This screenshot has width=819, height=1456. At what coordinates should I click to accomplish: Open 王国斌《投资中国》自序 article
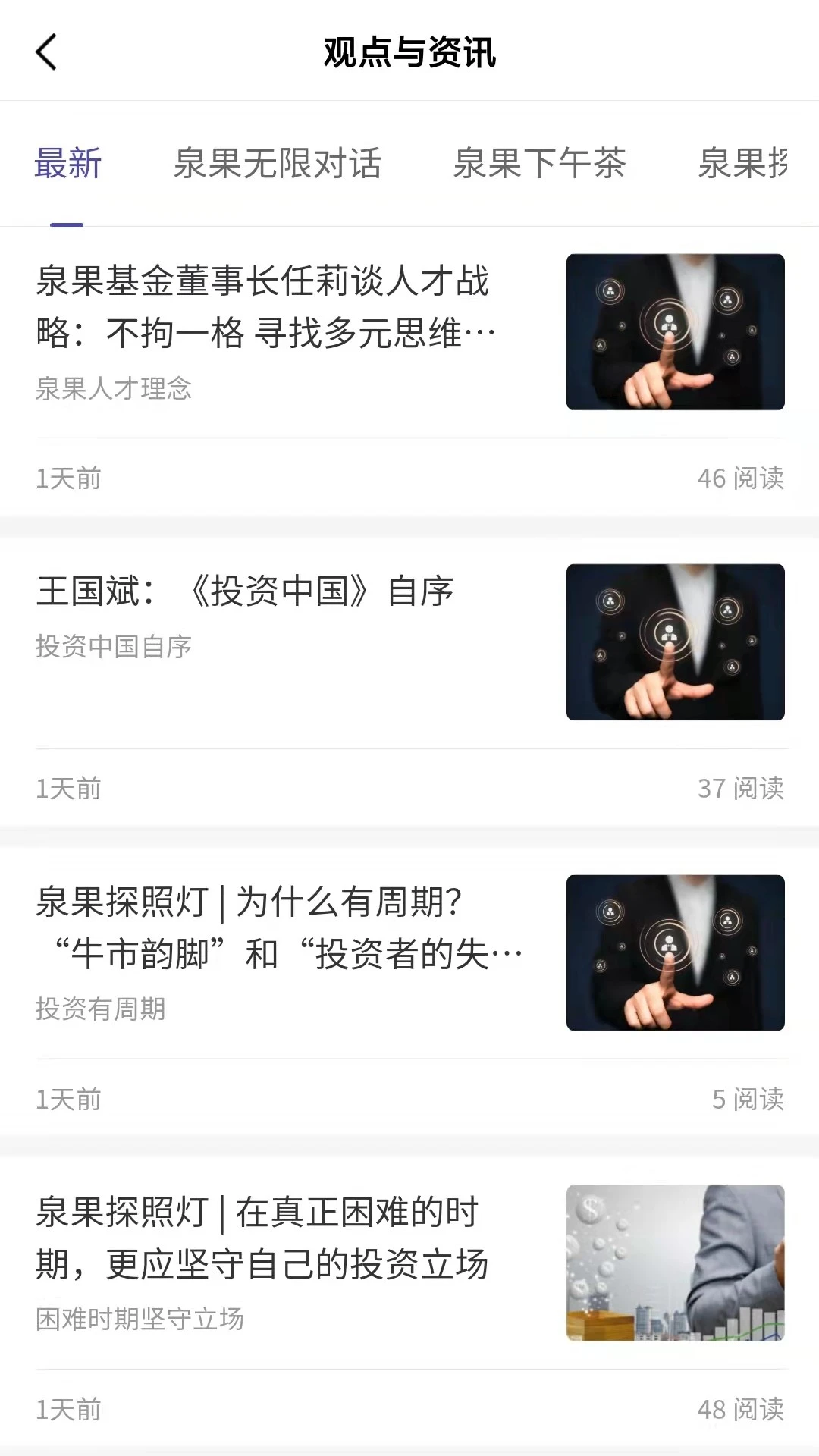coord(244,592)
